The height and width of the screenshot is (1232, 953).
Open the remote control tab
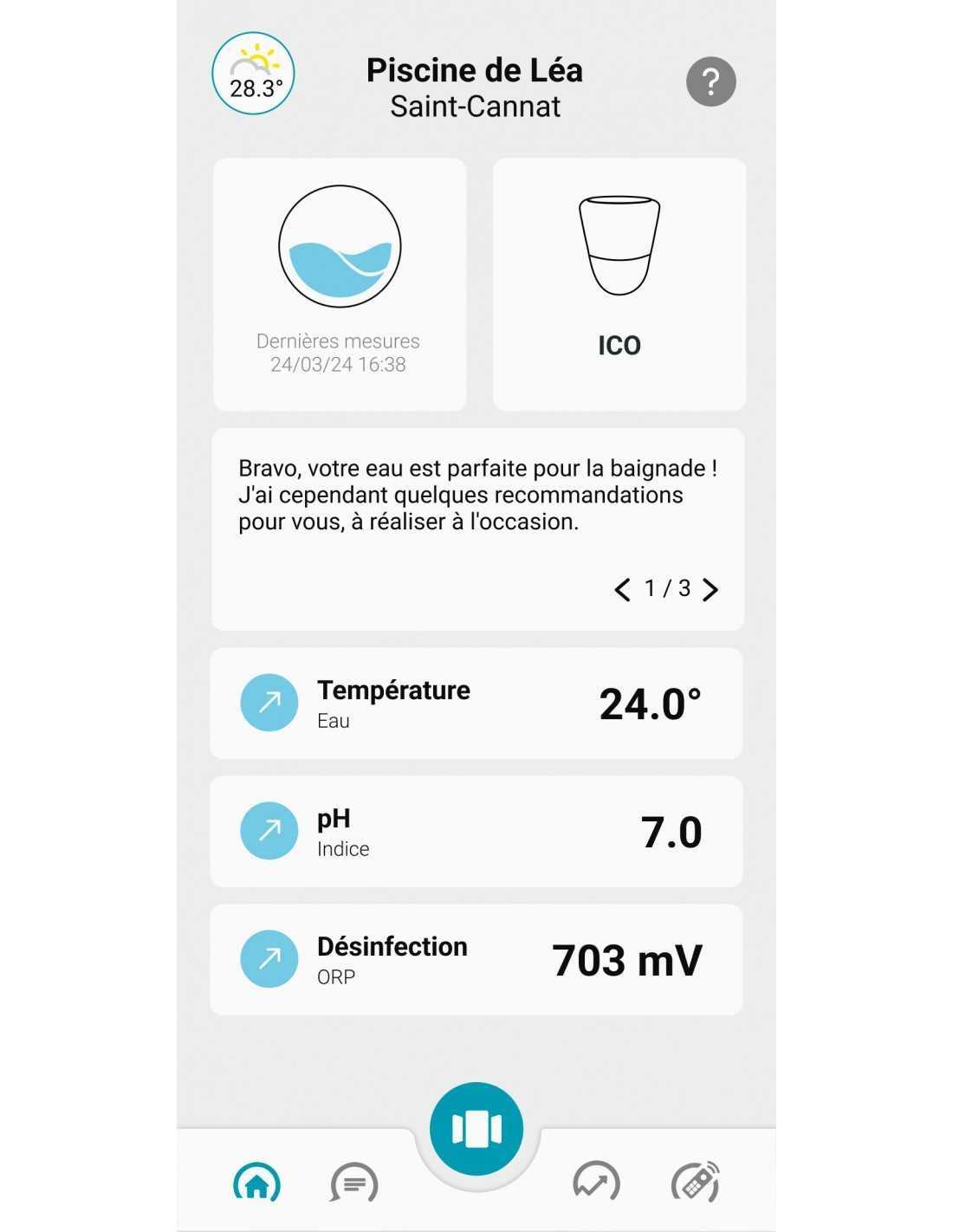point(695,1182)
